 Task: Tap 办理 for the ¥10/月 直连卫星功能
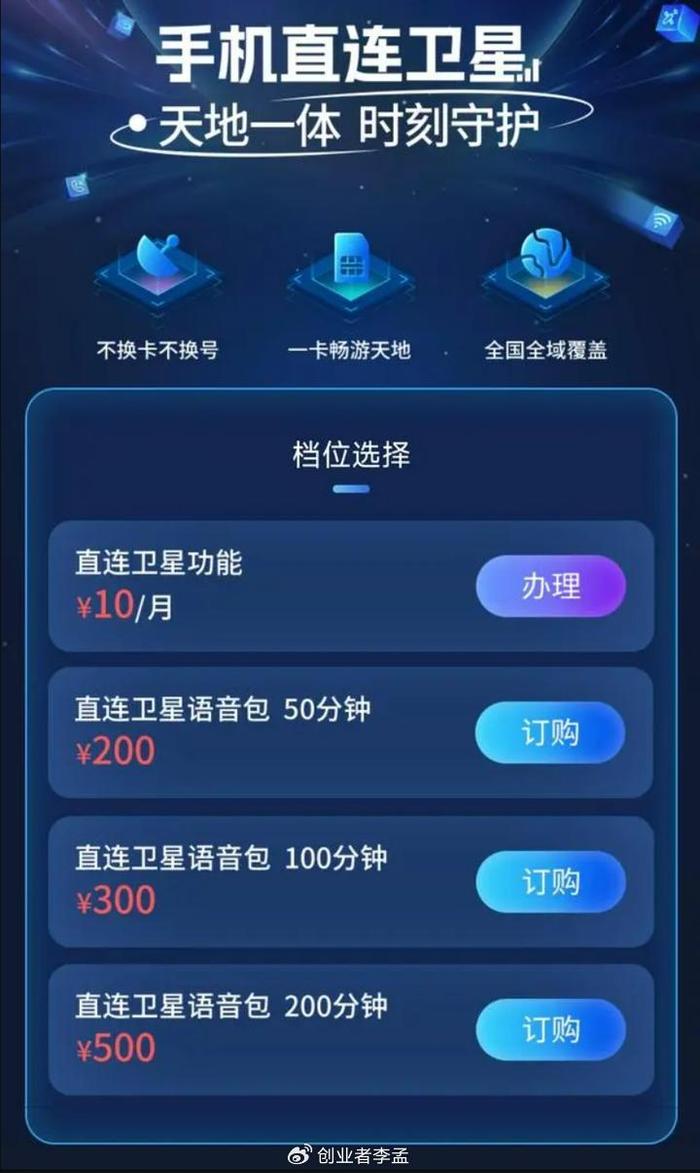(550, 586)
